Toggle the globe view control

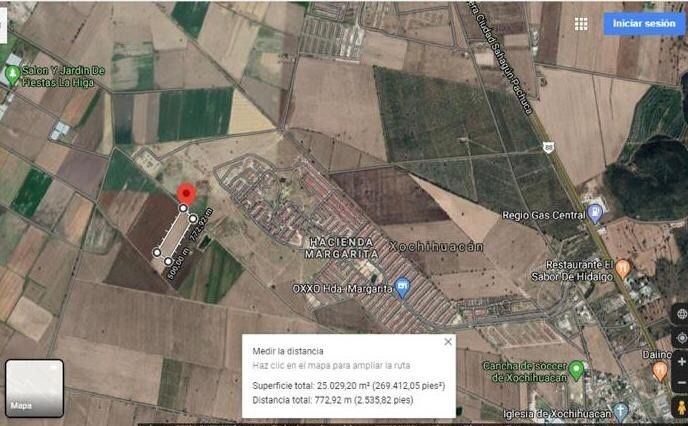click(681, 314)
